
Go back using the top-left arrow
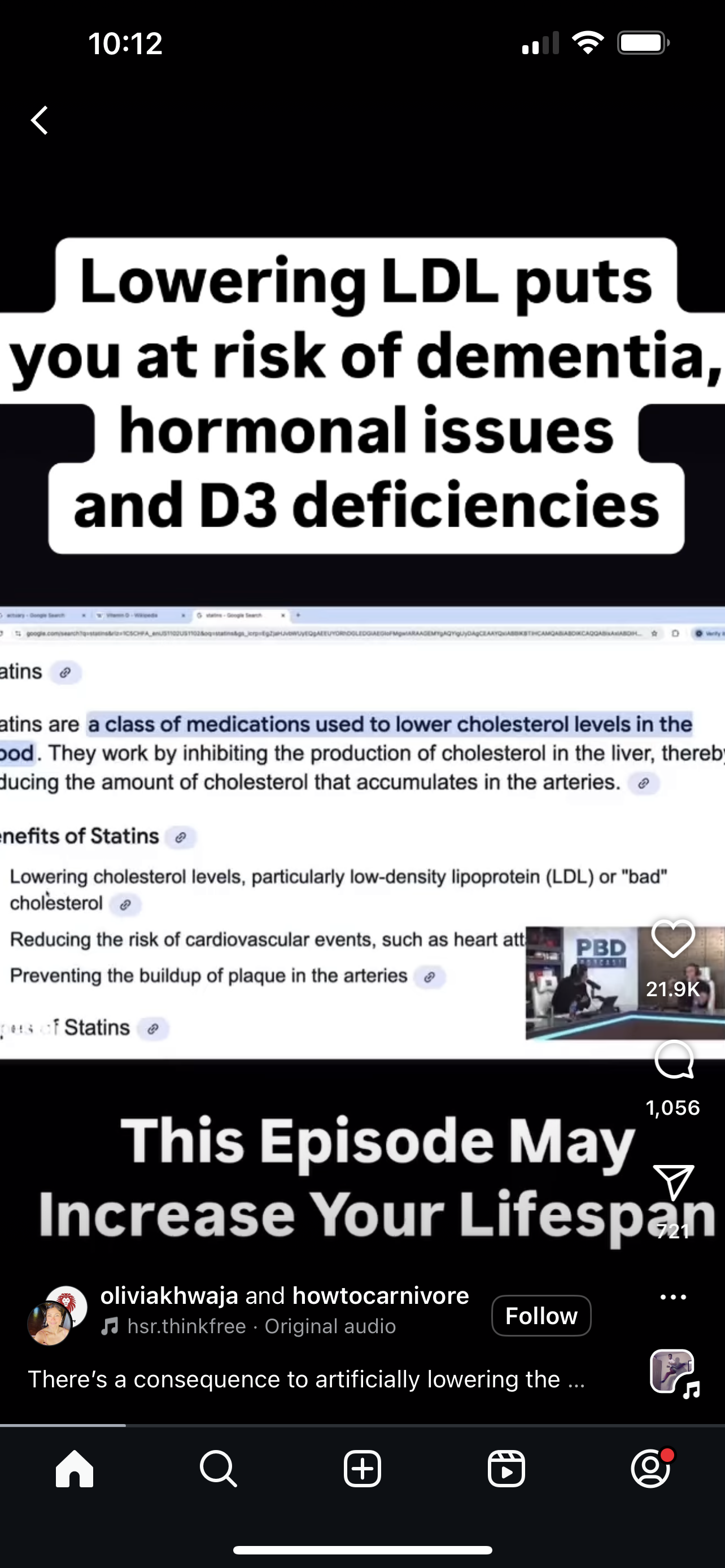(x=40, y=120)
